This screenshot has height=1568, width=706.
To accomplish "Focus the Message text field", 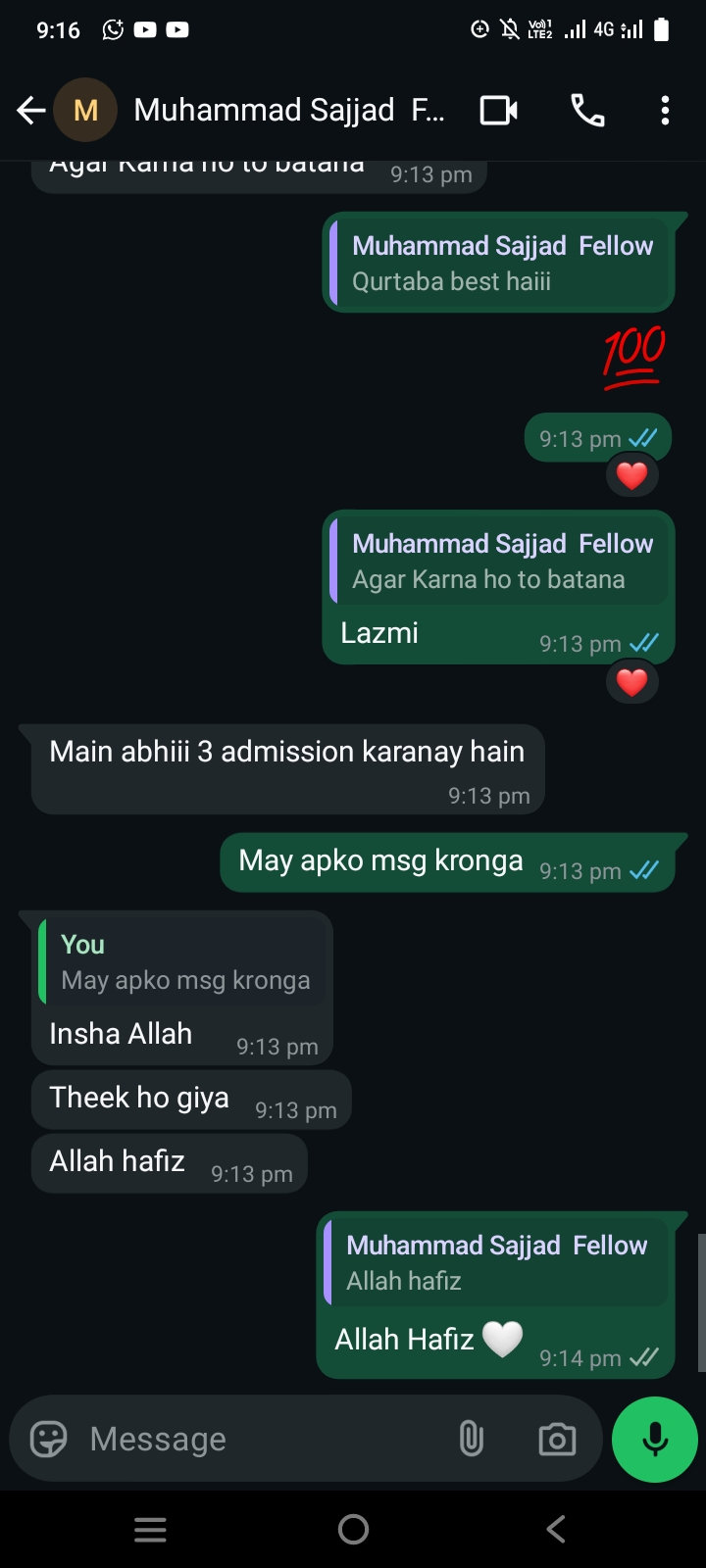I will click(x=265, y=1439).
